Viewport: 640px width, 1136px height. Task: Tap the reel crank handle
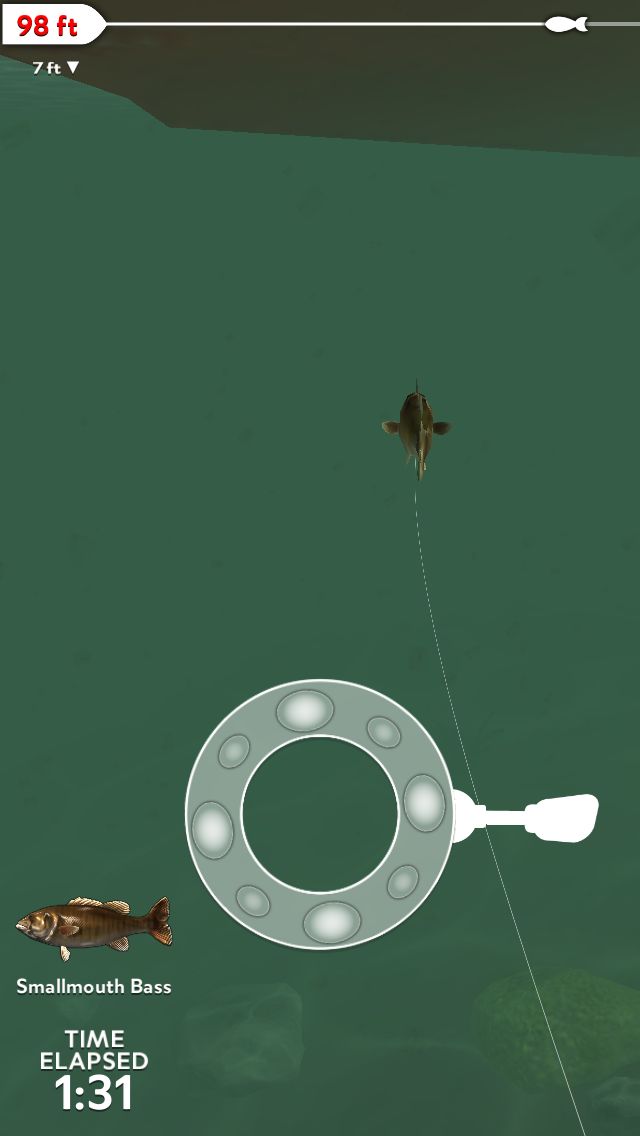click(526, 818)
